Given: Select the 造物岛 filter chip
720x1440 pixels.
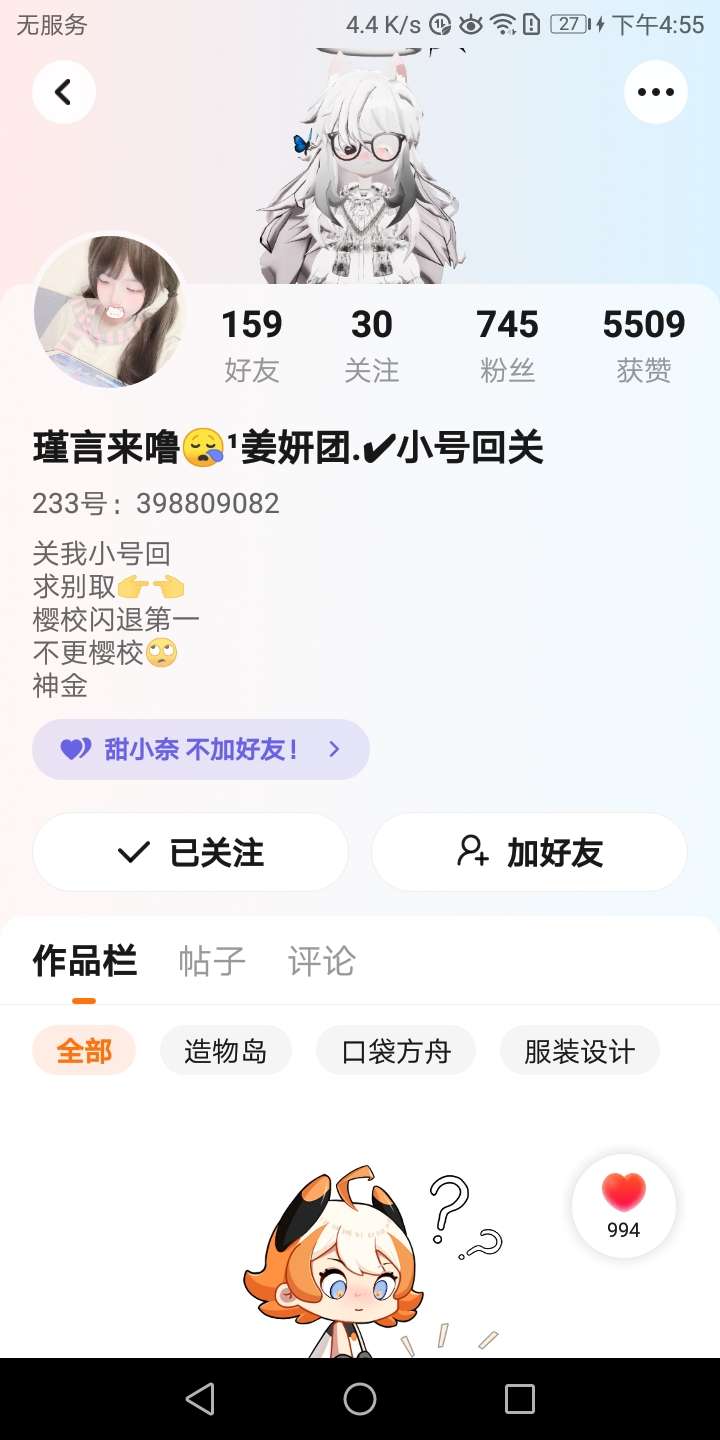Looking at the screenshot, I should 226,1051.
